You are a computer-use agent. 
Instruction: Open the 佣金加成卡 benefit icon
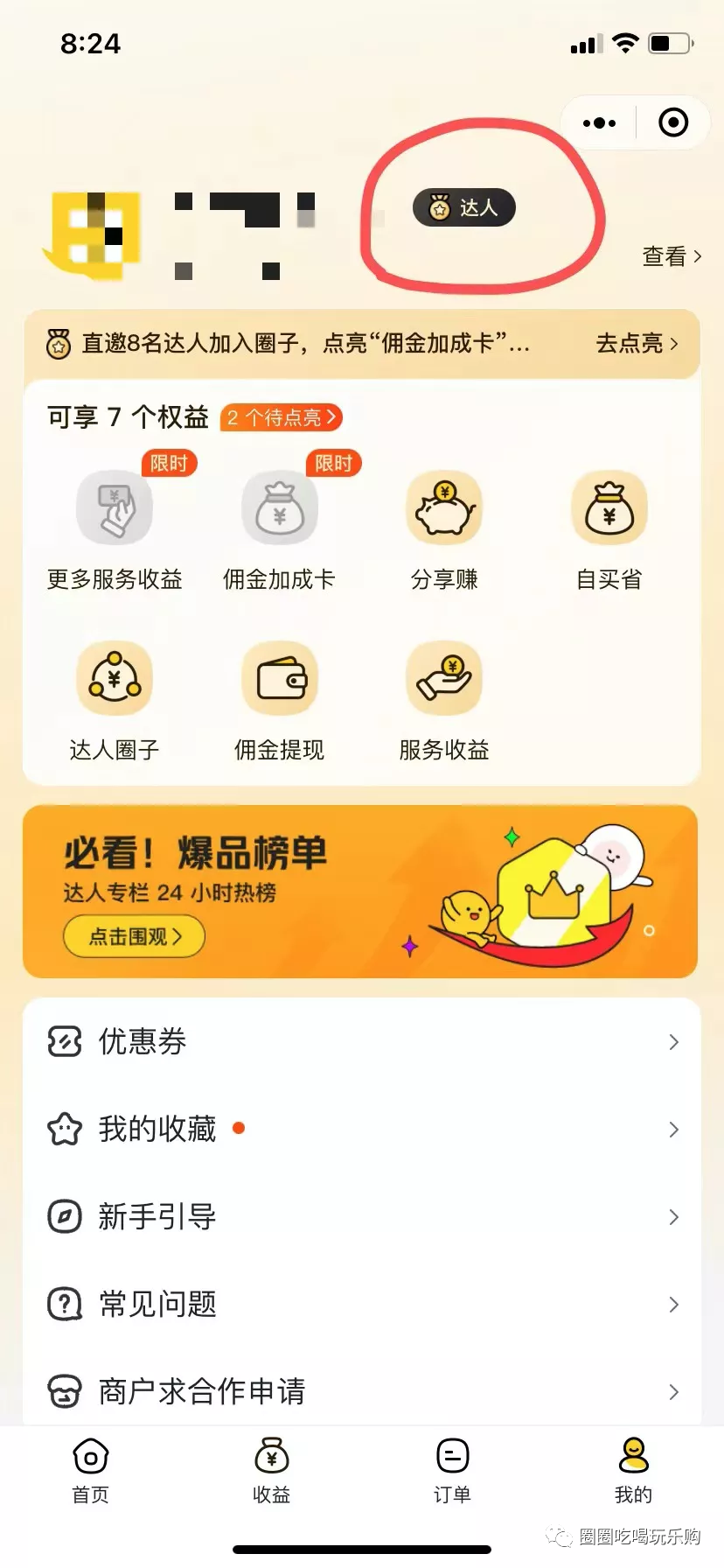[x=280, y=507]
